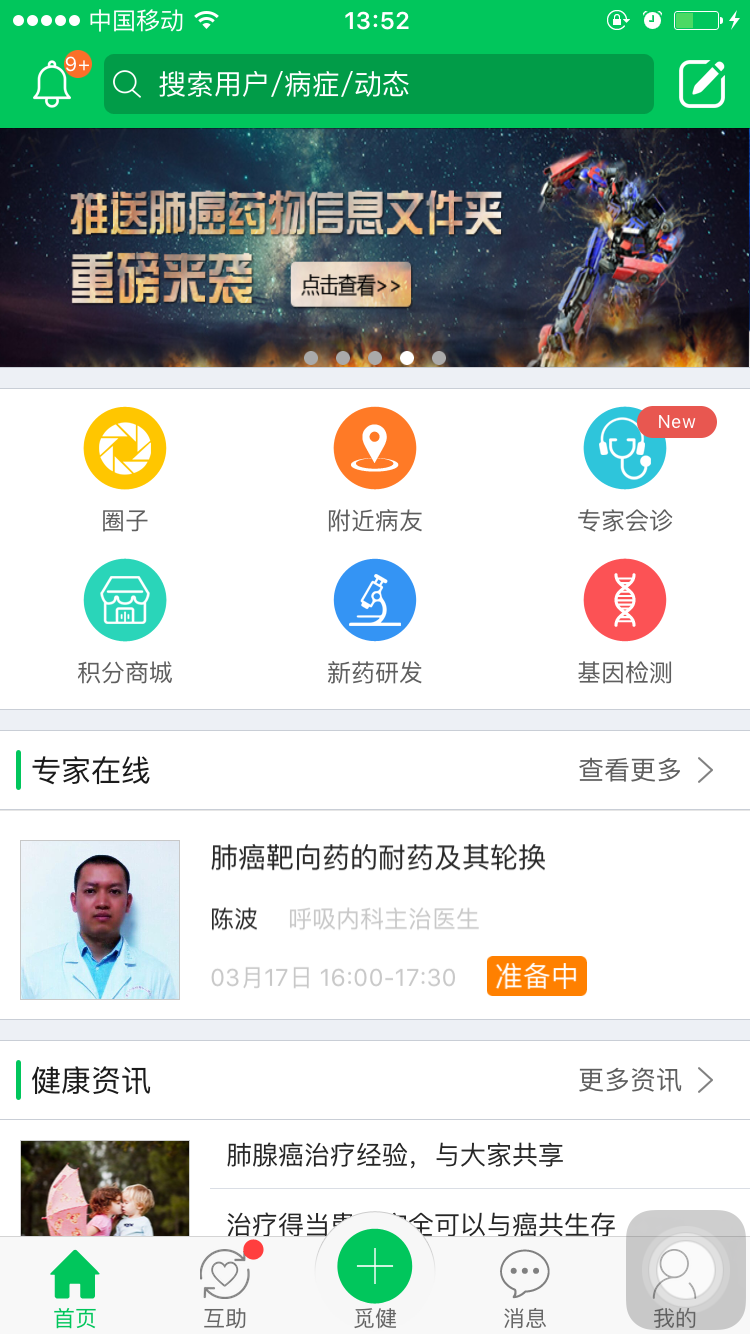
Task: Compose a new post with the edit icon
Action: [x=702, y=84]
